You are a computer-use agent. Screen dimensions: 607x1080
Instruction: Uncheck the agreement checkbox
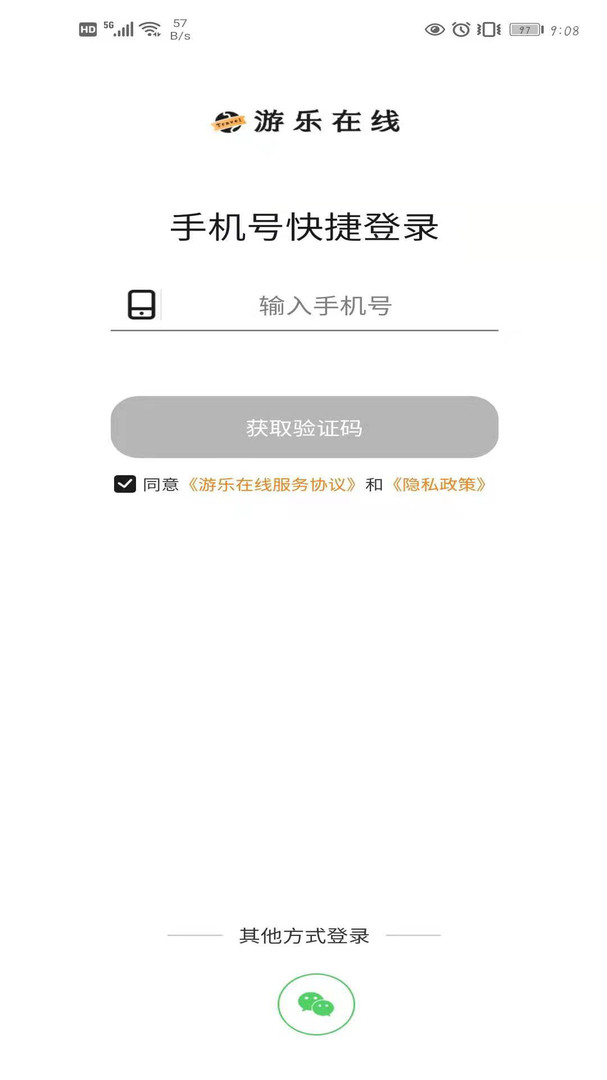(125, 484)
